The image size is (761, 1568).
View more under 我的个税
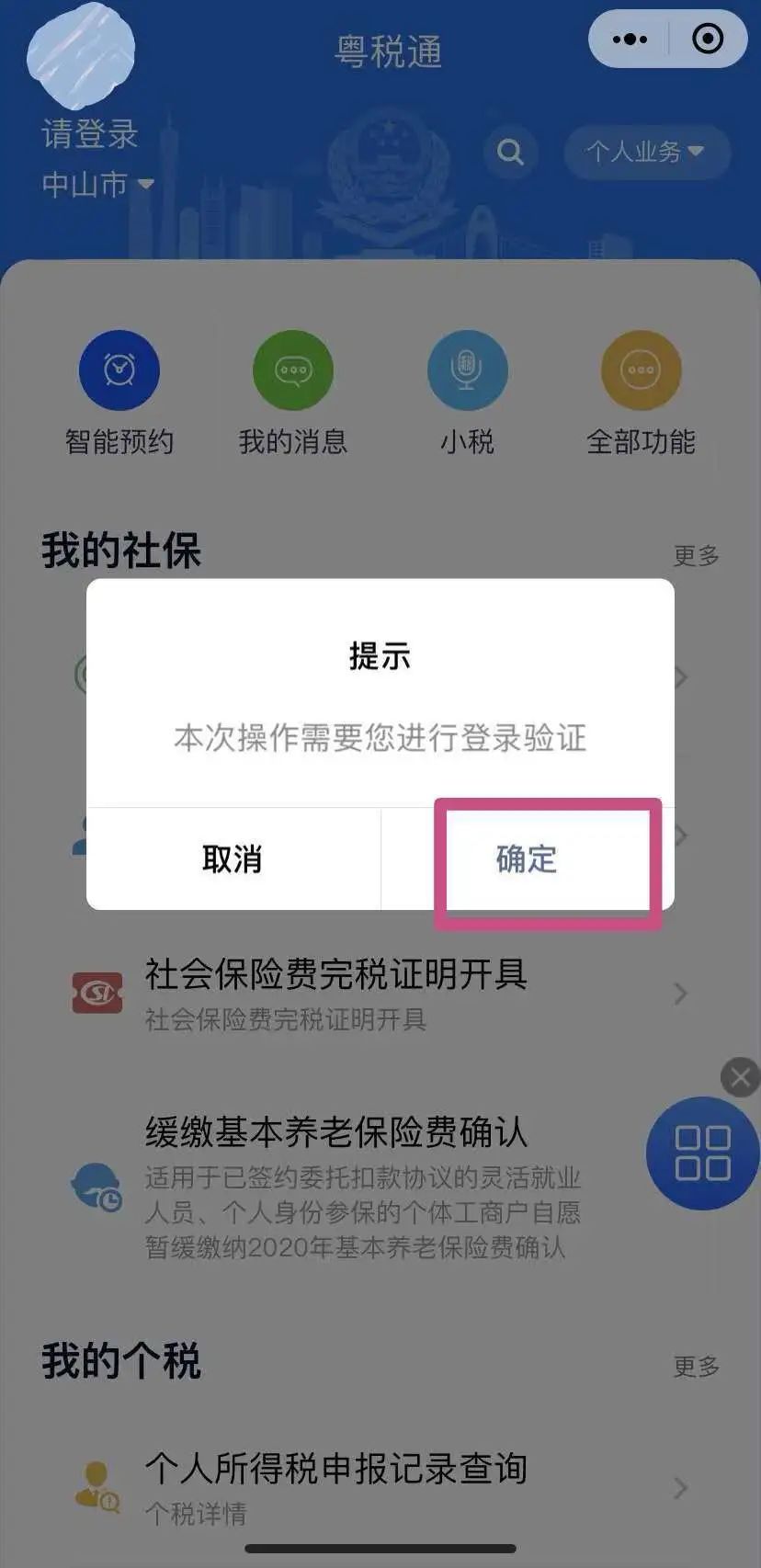(696, 1366)
